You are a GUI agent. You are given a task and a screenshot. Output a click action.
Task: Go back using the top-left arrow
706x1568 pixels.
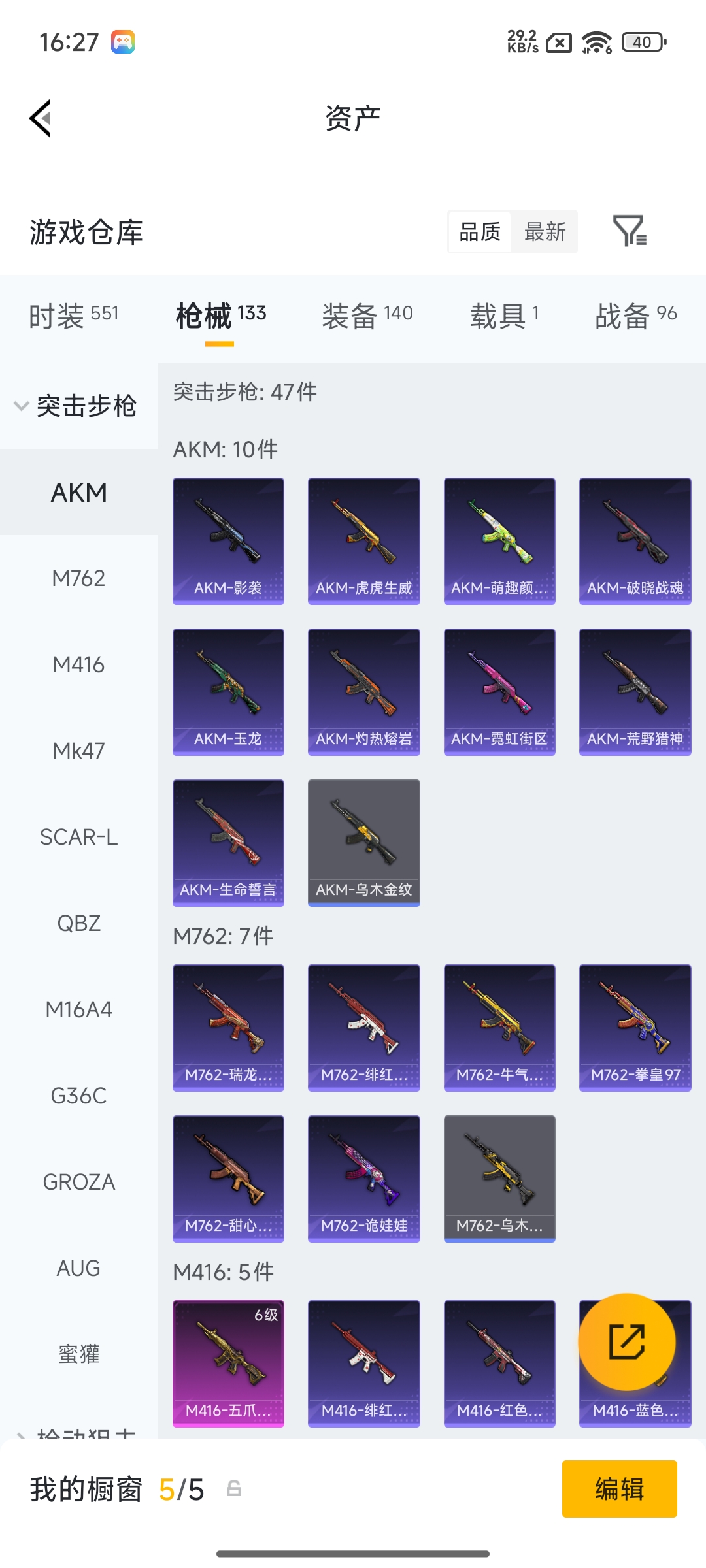coord(41,119)
